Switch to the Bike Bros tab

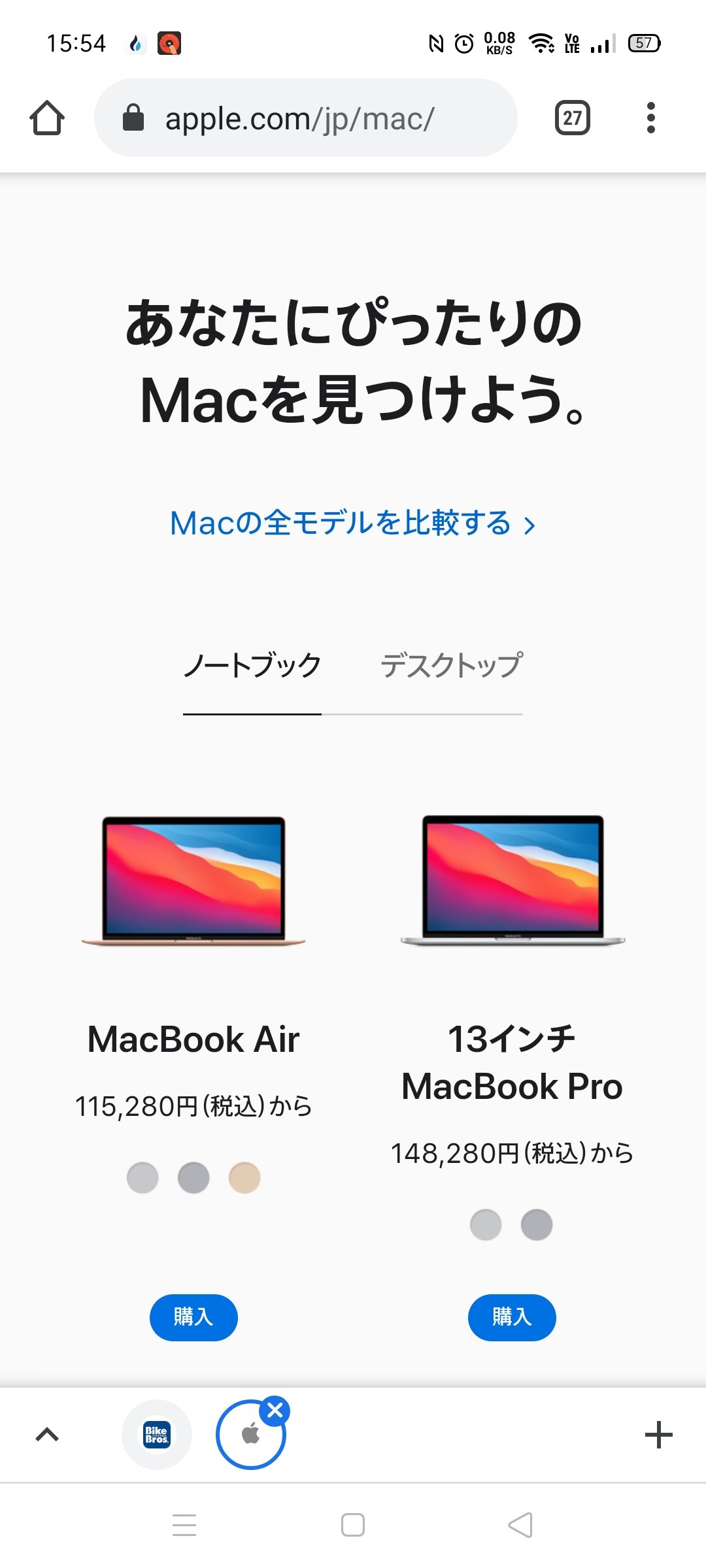(157, 1435)
